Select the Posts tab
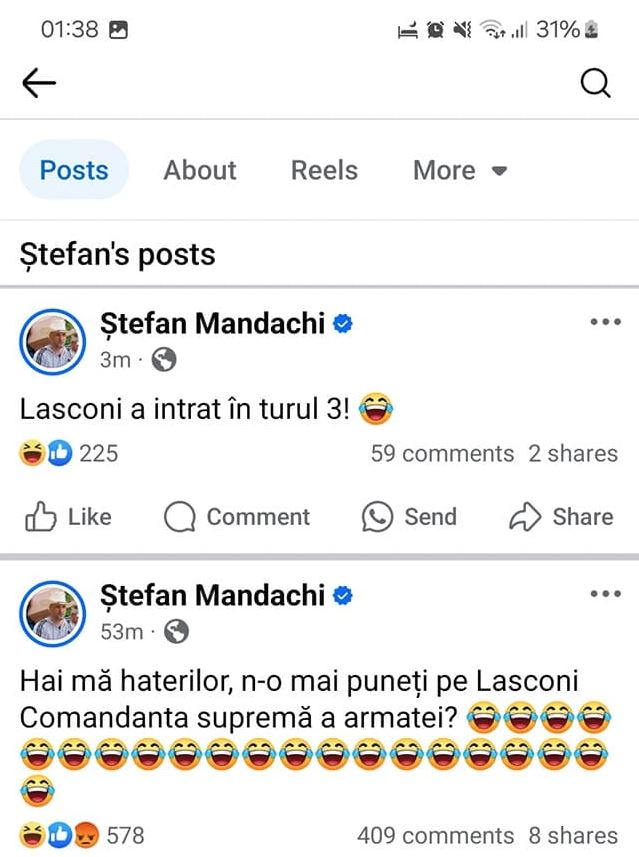This screenshot has height=857, width=639. click(x=74, y=170)
